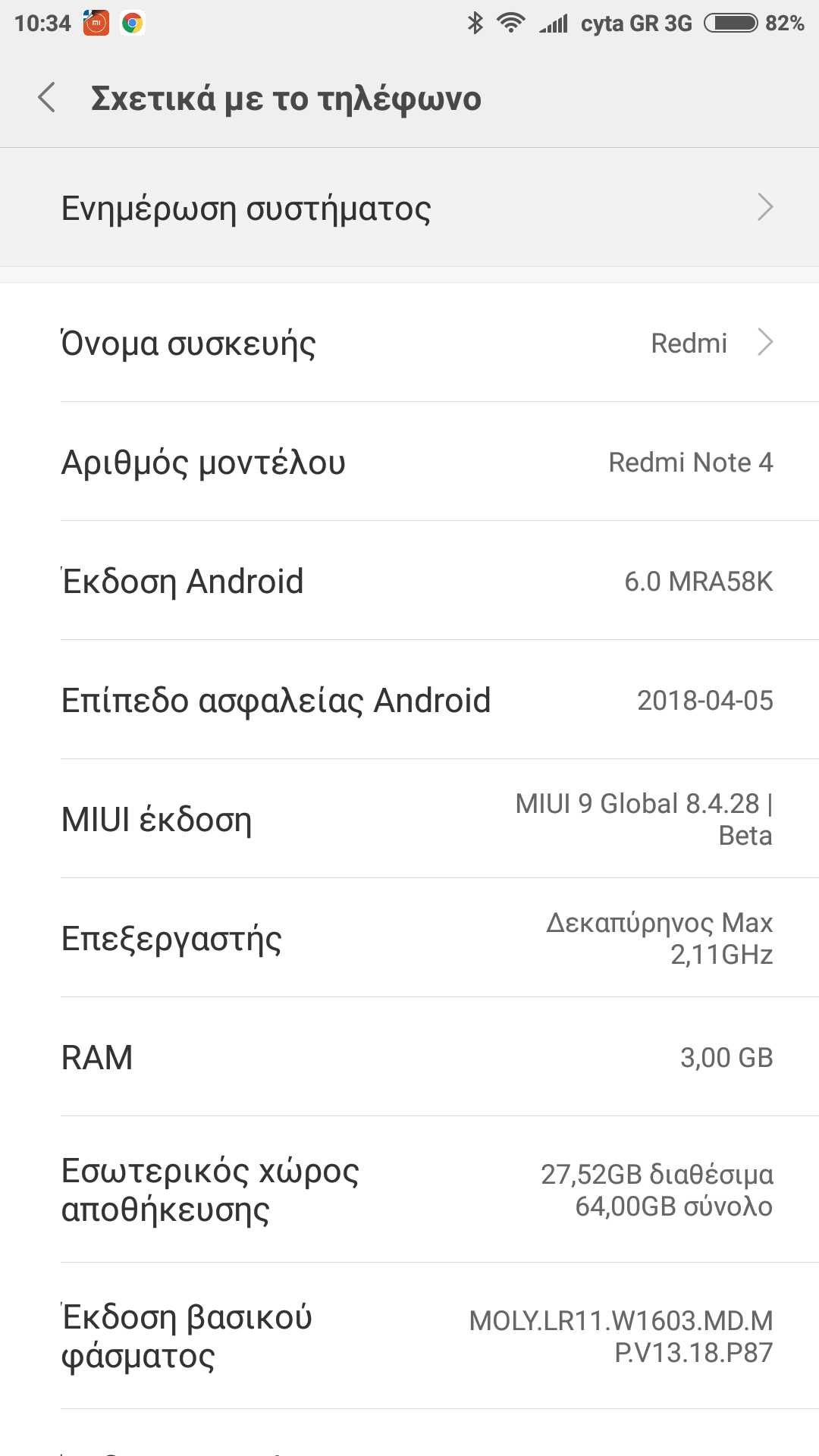Go back from the Σχετικά με το τηλέφωνο screen
Viewport: 819px width, 1456px height.
pos(47,98)
